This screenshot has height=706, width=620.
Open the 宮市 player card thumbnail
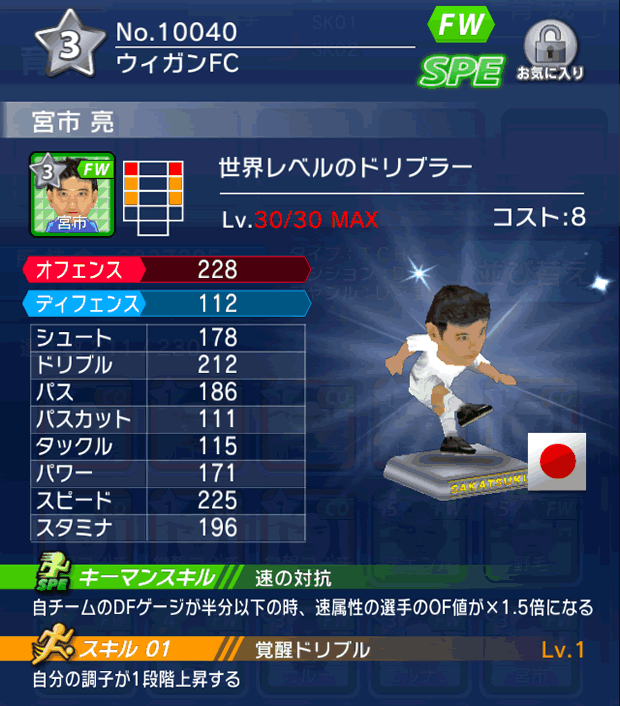coord(71,192)
